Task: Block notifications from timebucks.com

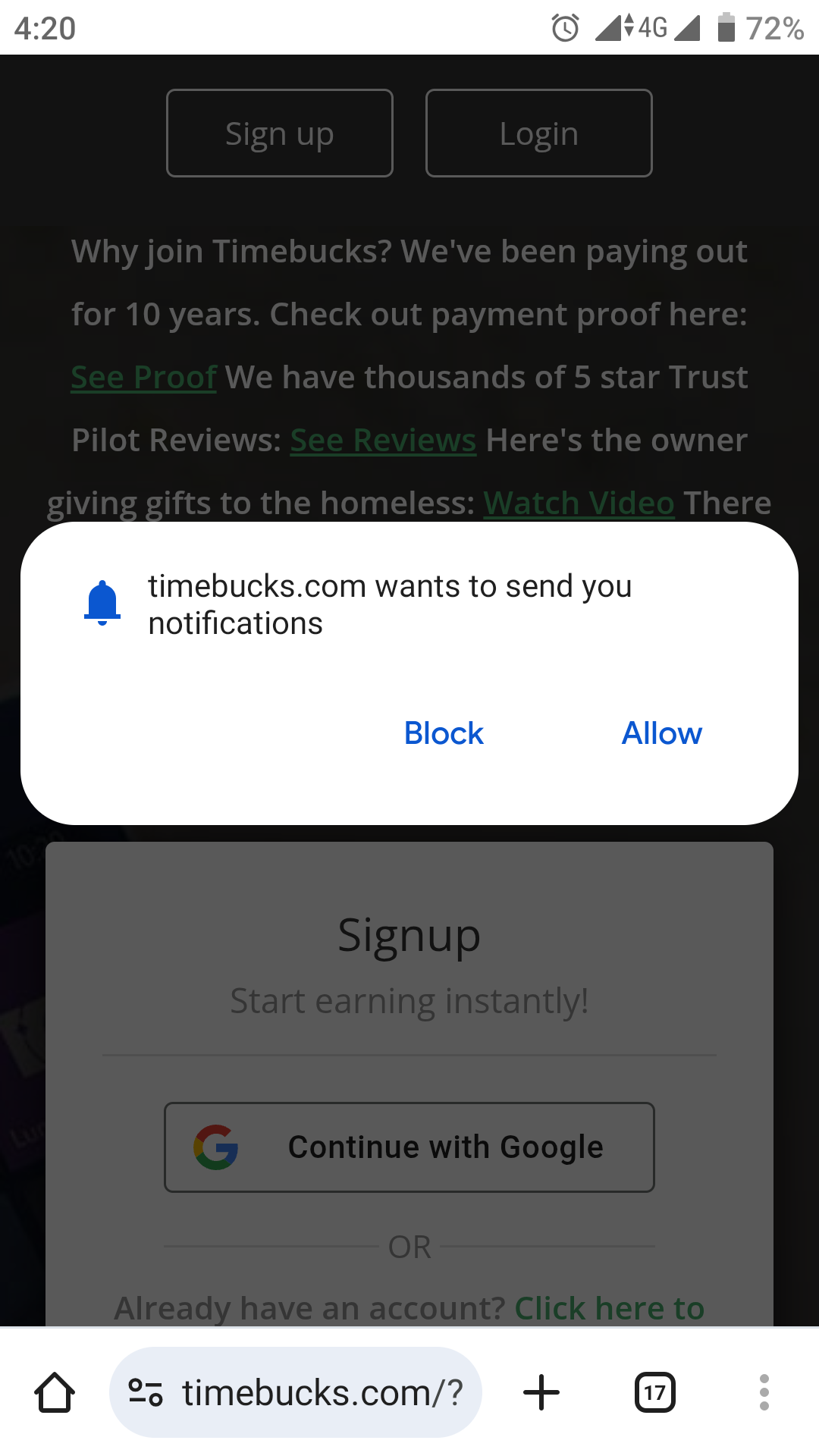Action: 444,733
